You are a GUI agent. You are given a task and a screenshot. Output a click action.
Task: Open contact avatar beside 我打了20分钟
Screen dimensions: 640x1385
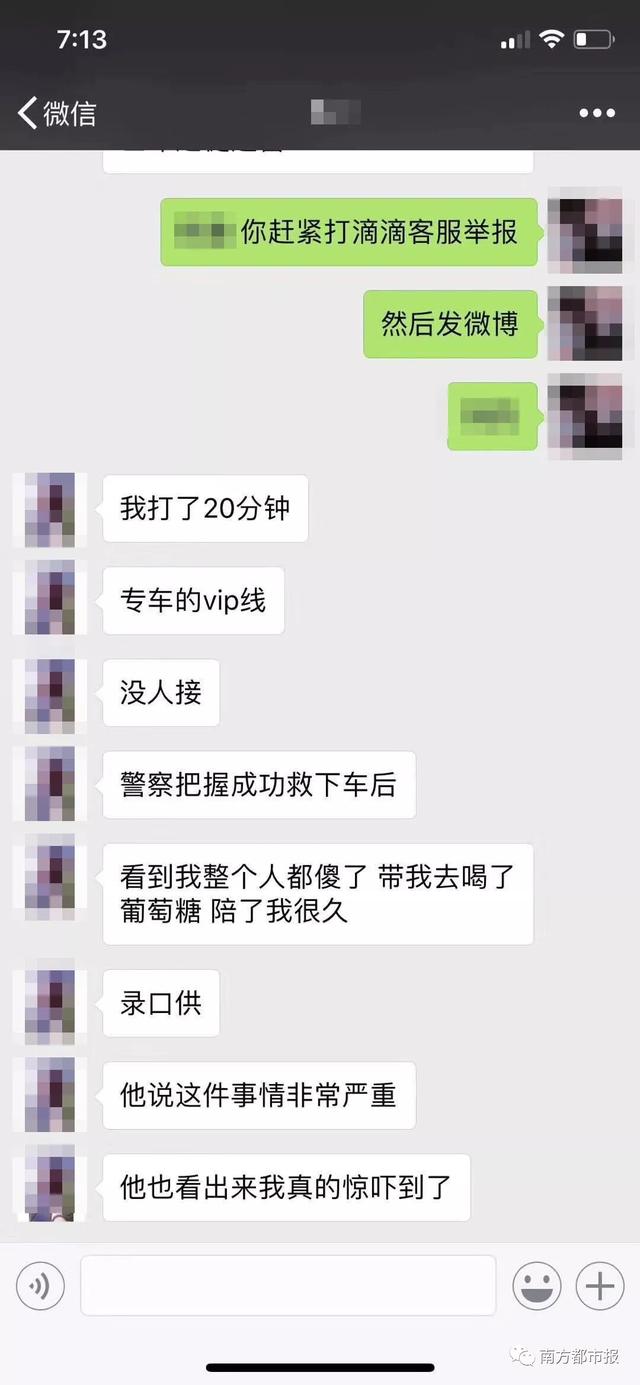[49, 509]
